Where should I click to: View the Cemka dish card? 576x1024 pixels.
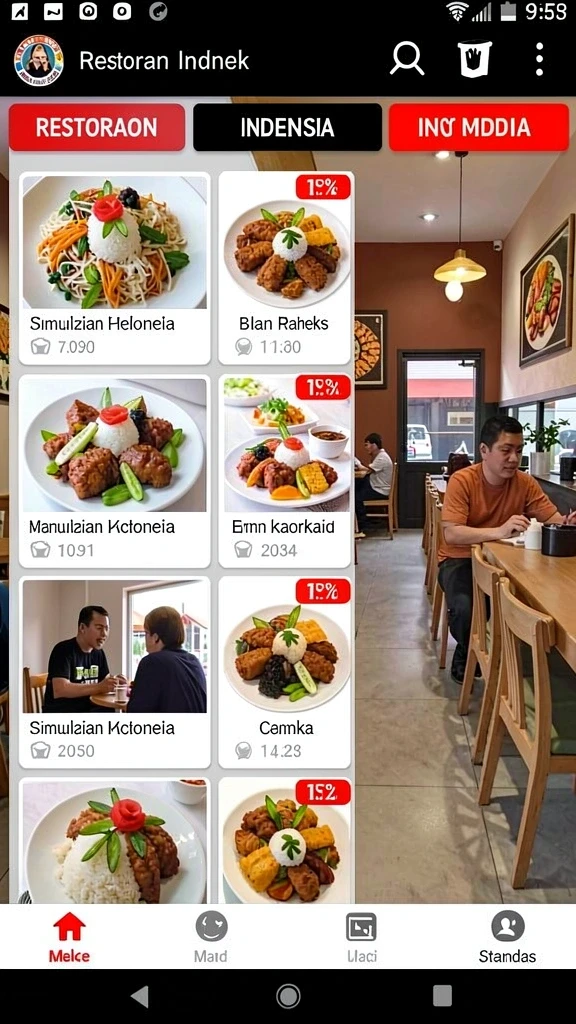point(287,672)
